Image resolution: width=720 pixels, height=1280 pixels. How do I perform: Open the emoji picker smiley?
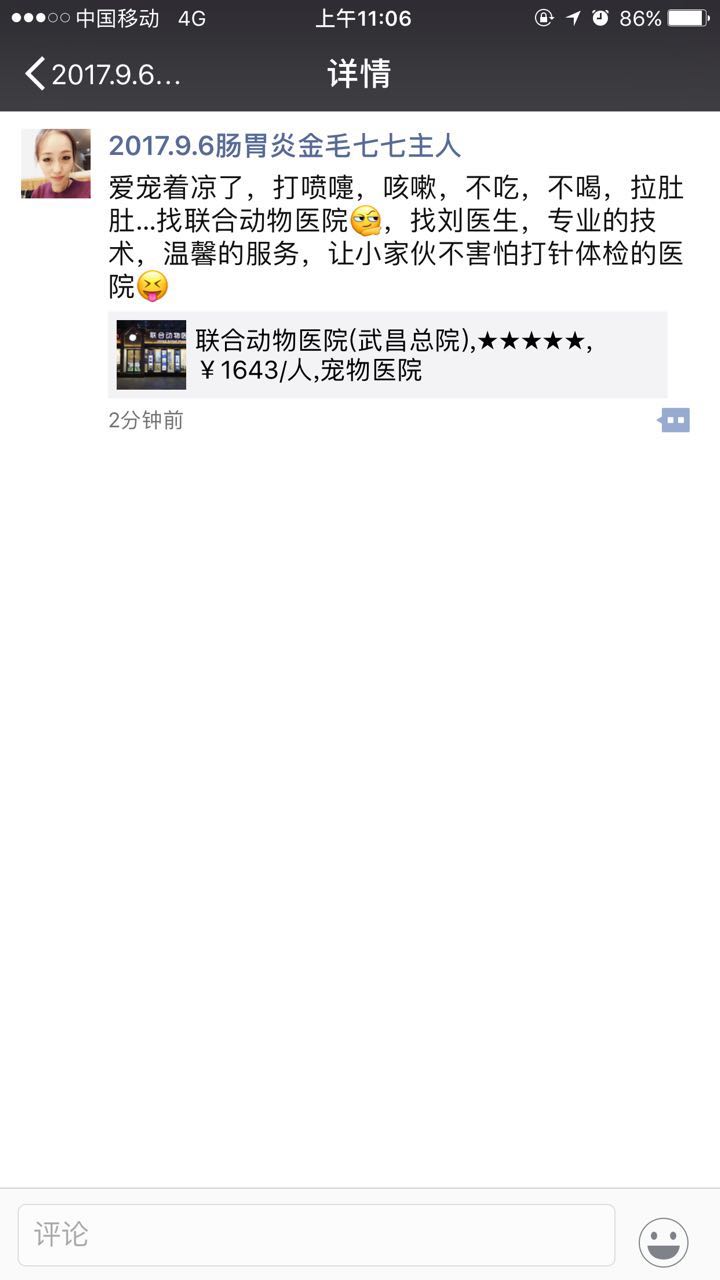click(663, 1241)
